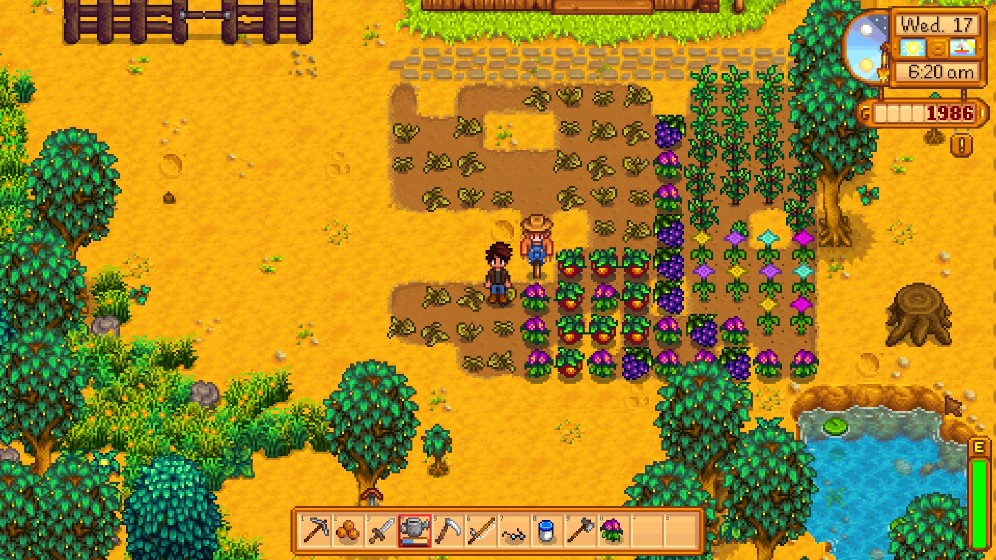This screenshot has height=560, width=996.
Task: Equip the sword from the toolbar
Action: 382,529
